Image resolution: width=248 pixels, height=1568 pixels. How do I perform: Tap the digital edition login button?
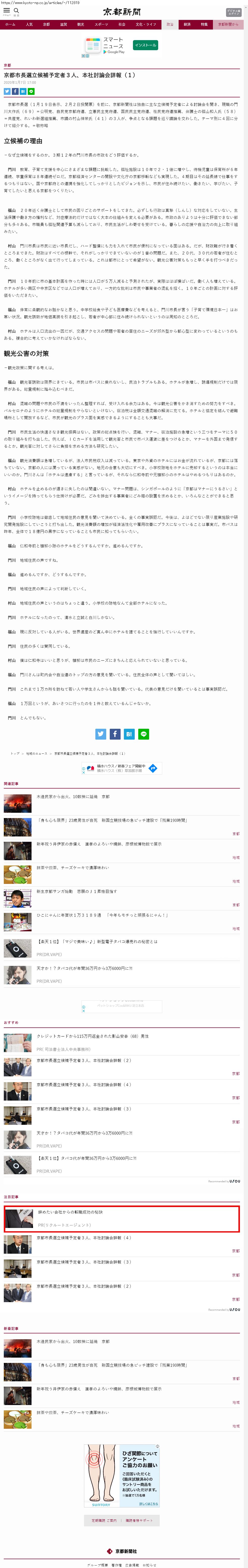pyautogui.click(x=233, y=12)
